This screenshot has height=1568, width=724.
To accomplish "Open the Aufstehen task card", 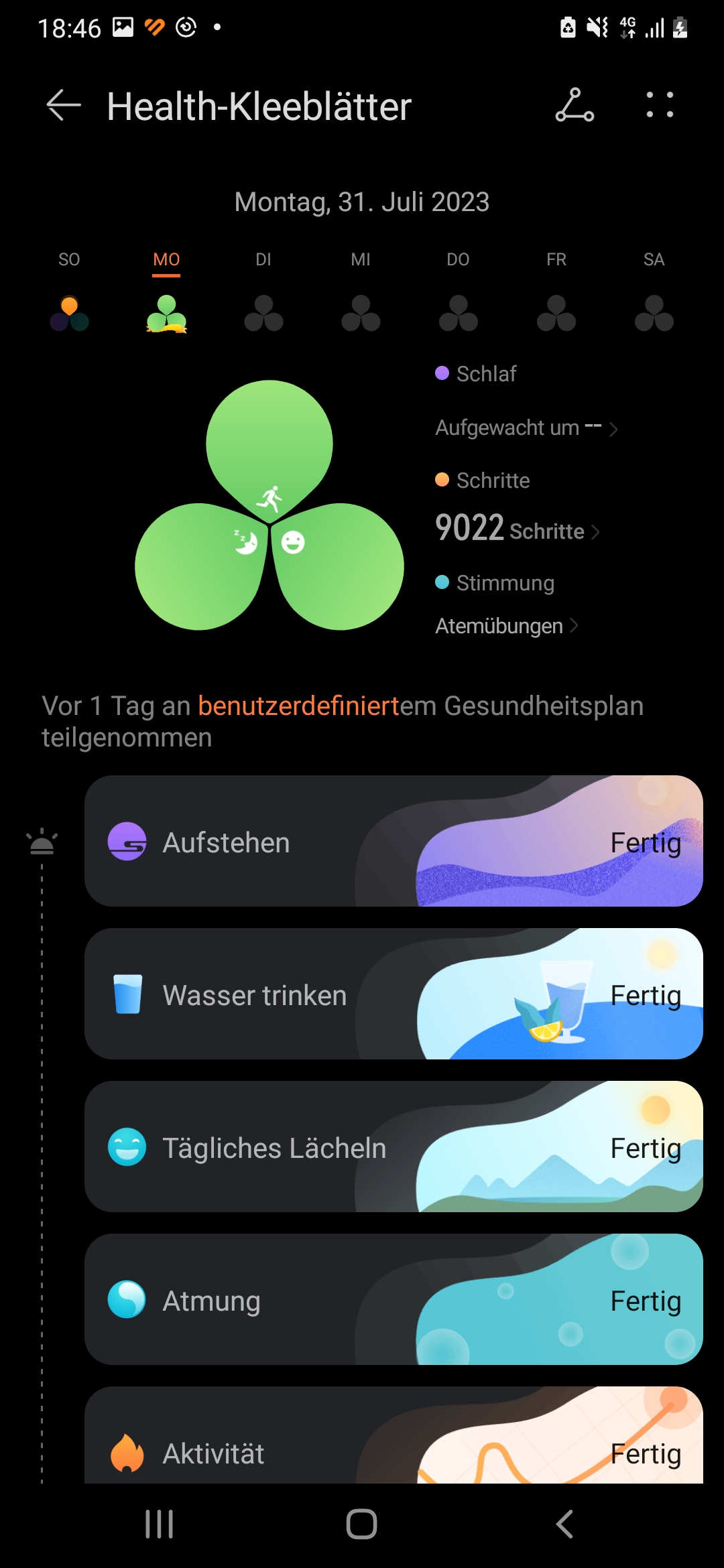I will click(x=394, y=842).
